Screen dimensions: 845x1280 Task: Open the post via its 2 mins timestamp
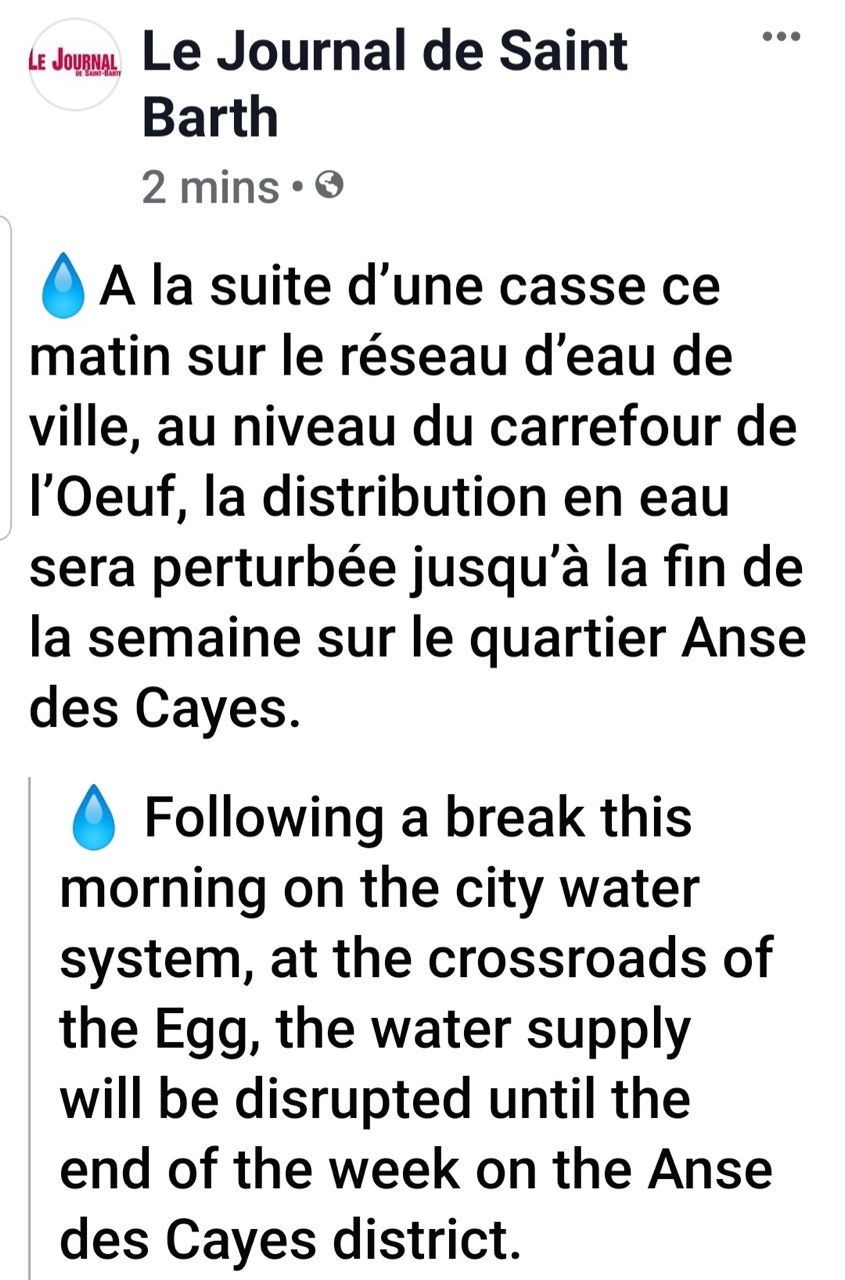210,187
